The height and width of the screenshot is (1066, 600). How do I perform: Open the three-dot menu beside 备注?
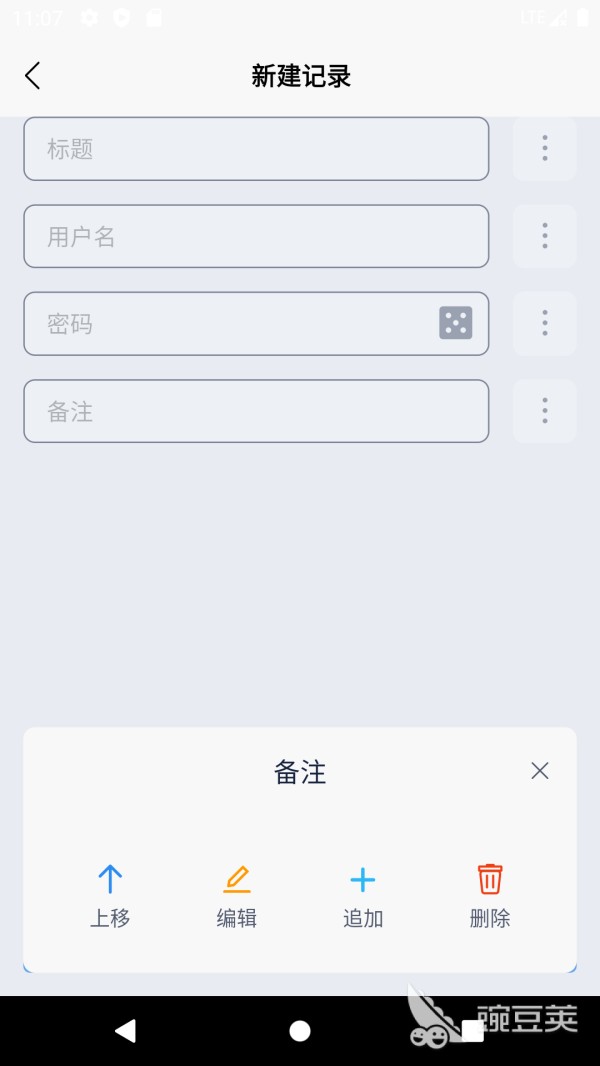[x=545, y=411]
